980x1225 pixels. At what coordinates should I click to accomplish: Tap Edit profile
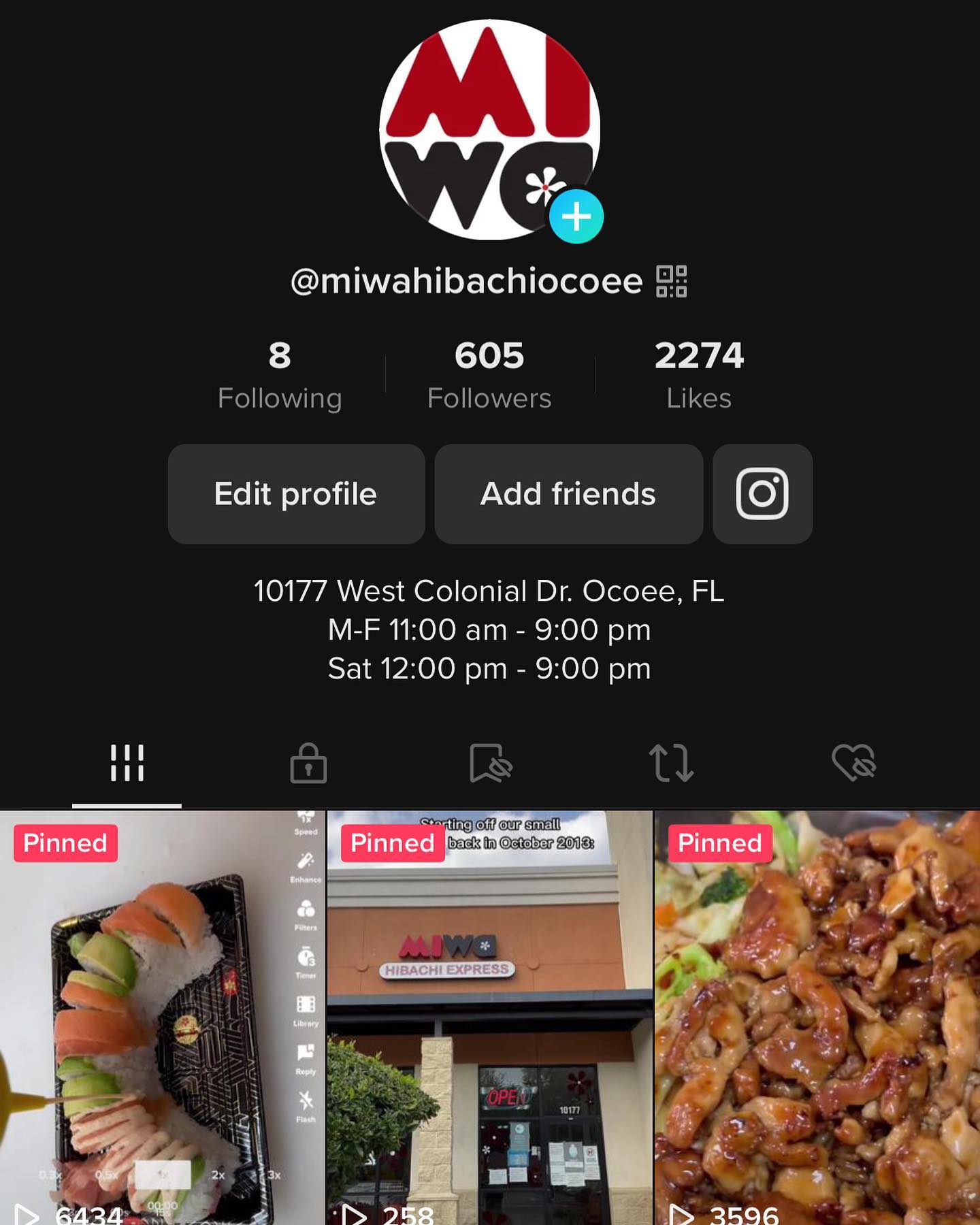click(x=296, y=494)
